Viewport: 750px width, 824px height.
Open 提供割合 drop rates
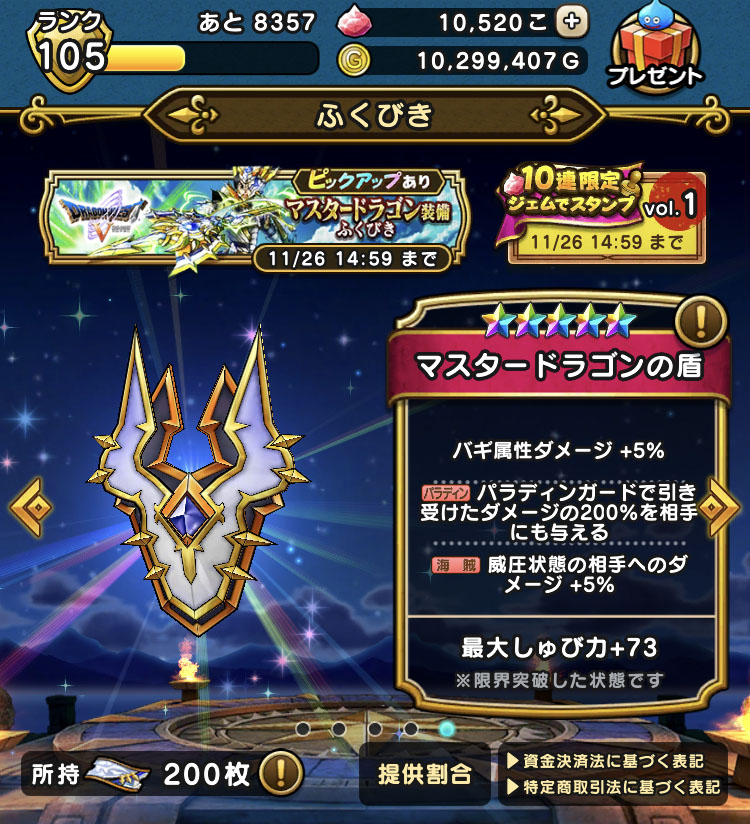(426, 775)
